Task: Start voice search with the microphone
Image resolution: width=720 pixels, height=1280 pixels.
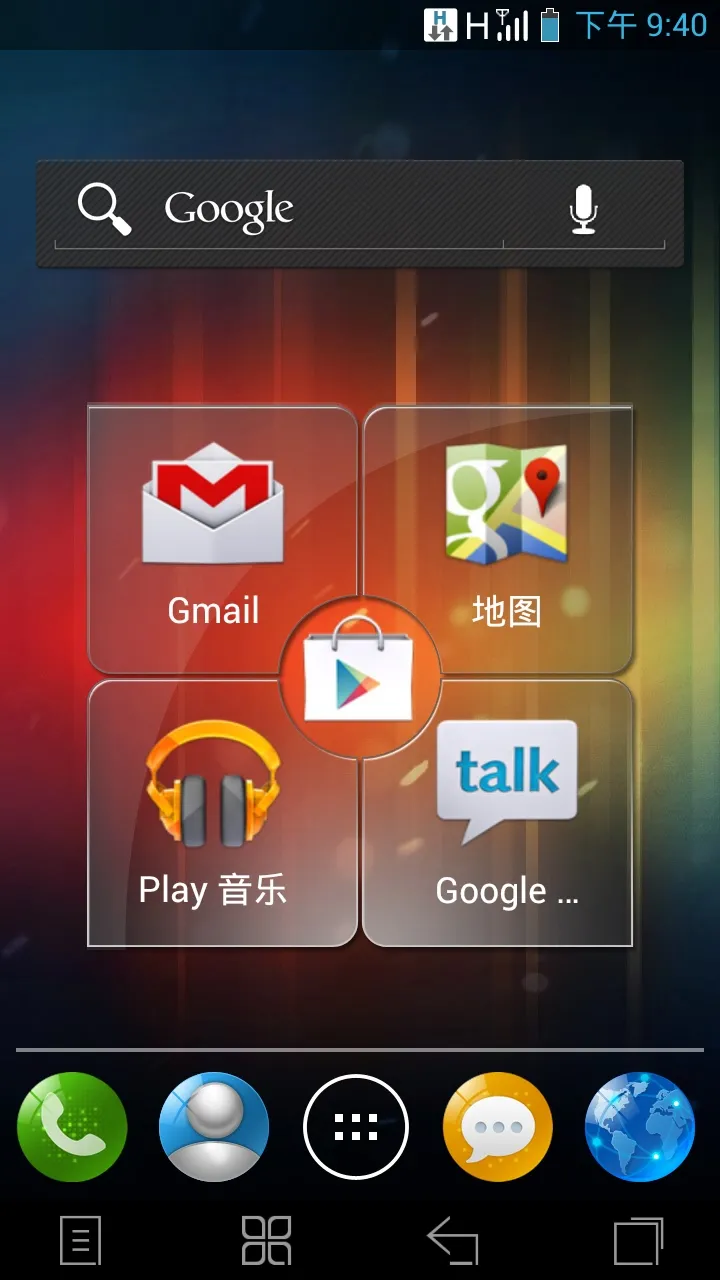Action: click(x=583, y=210)
